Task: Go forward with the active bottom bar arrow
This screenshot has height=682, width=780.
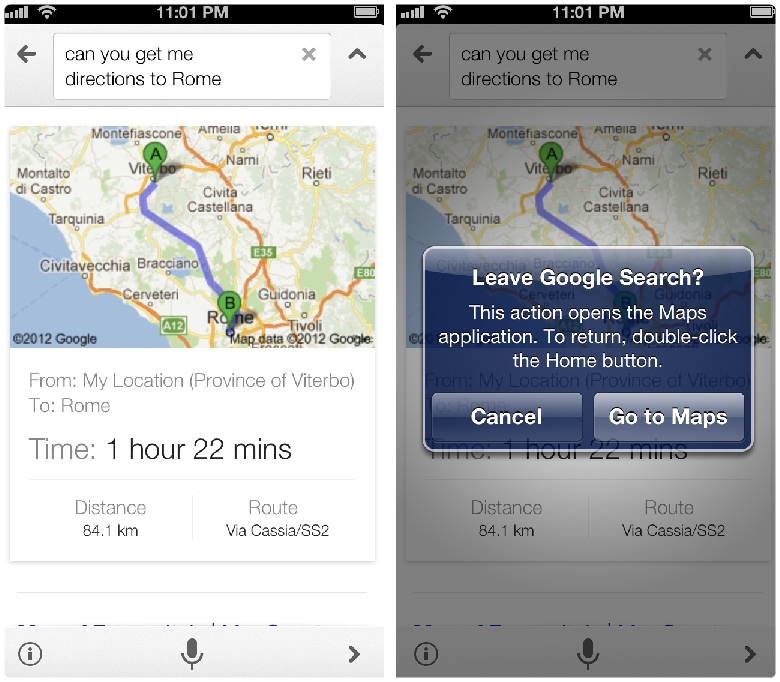Action: pos(353,655)
